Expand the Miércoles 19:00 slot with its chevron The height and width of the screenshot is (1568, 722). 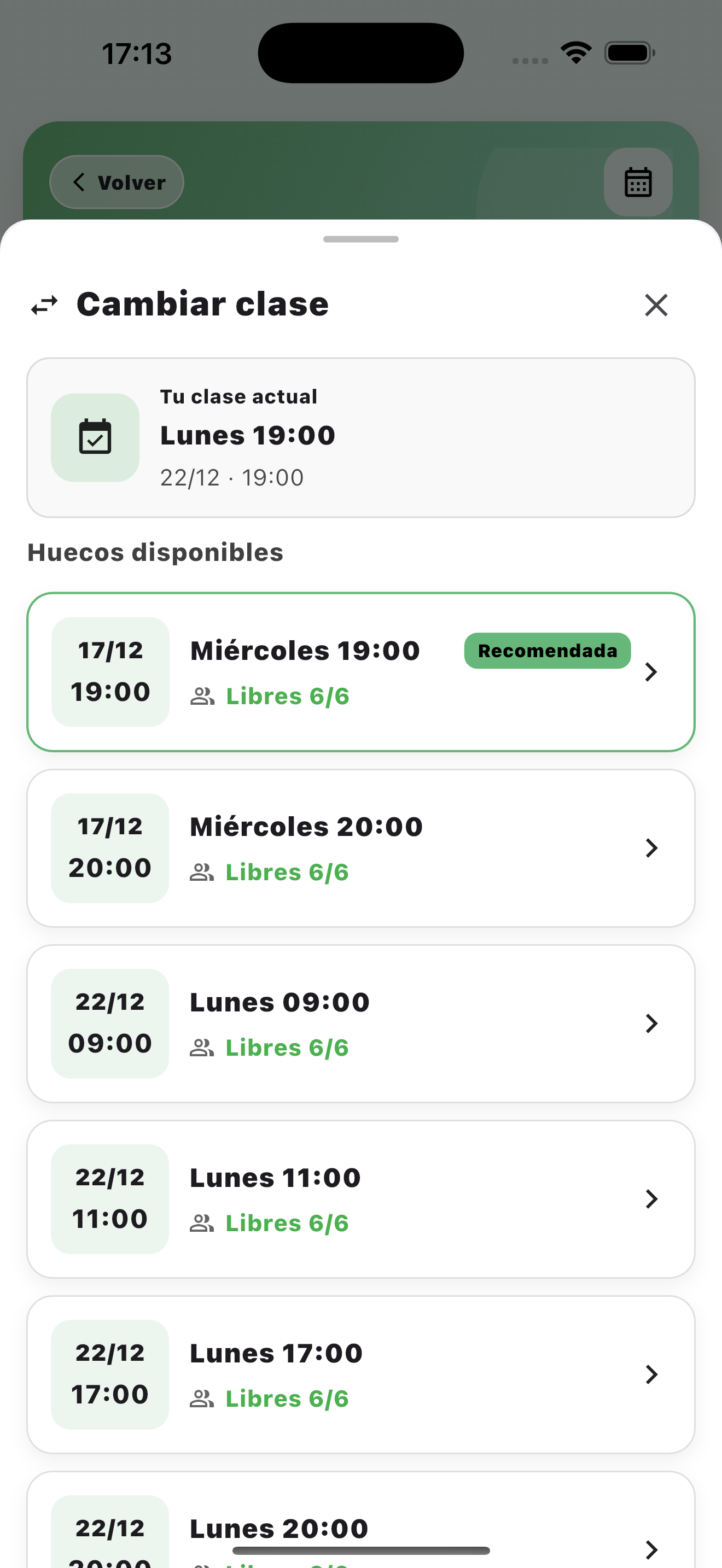coord(651,672)
